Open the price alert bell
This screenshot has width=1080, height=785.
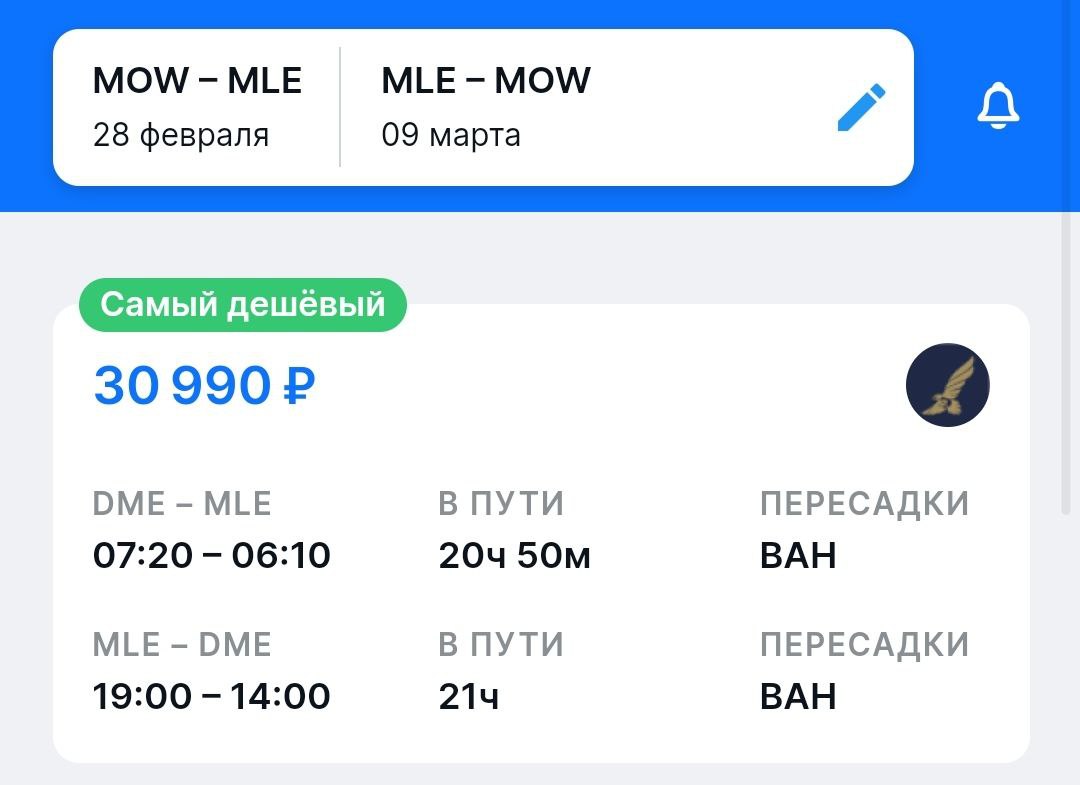[x=997, y=106]
